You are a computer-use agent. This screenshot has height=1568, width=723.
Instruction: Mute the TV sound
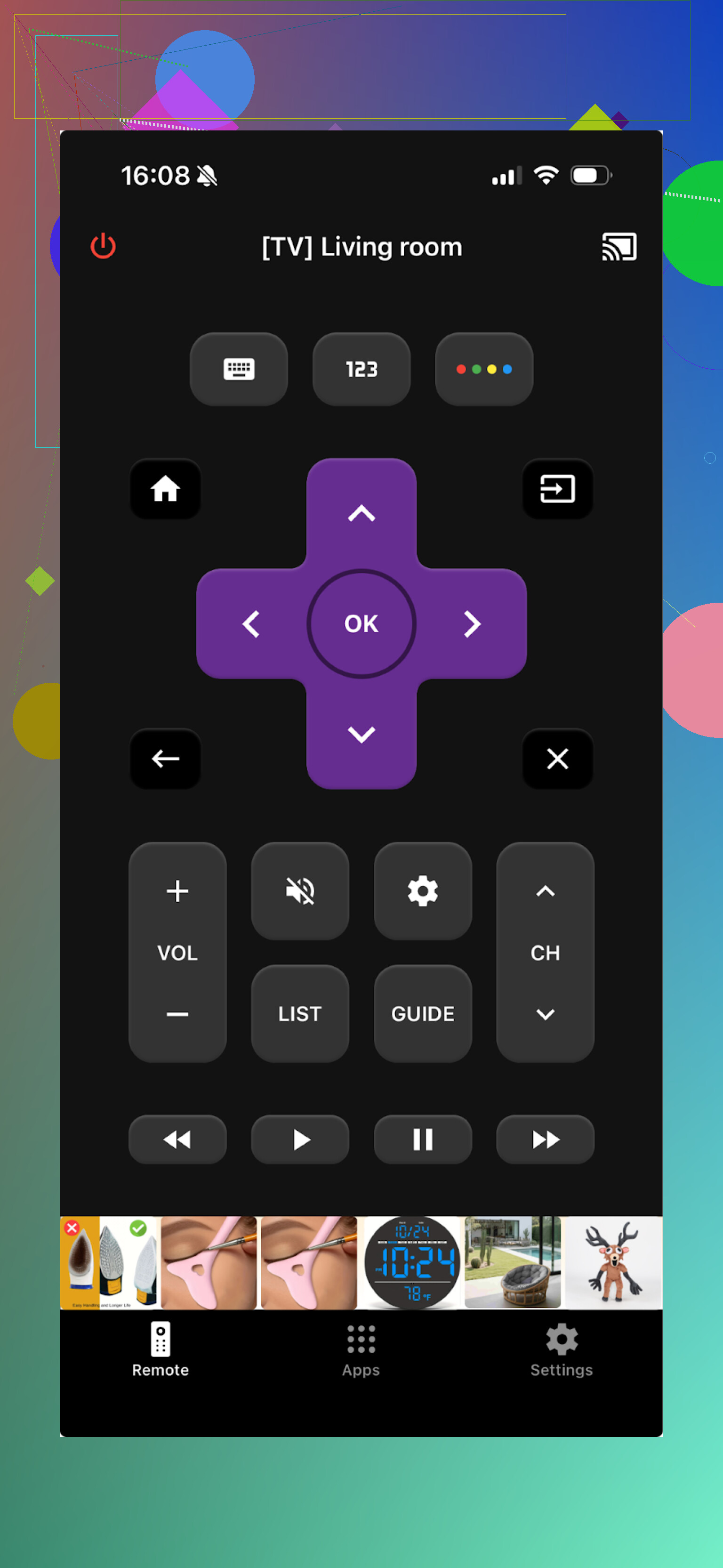pos(300,891)
